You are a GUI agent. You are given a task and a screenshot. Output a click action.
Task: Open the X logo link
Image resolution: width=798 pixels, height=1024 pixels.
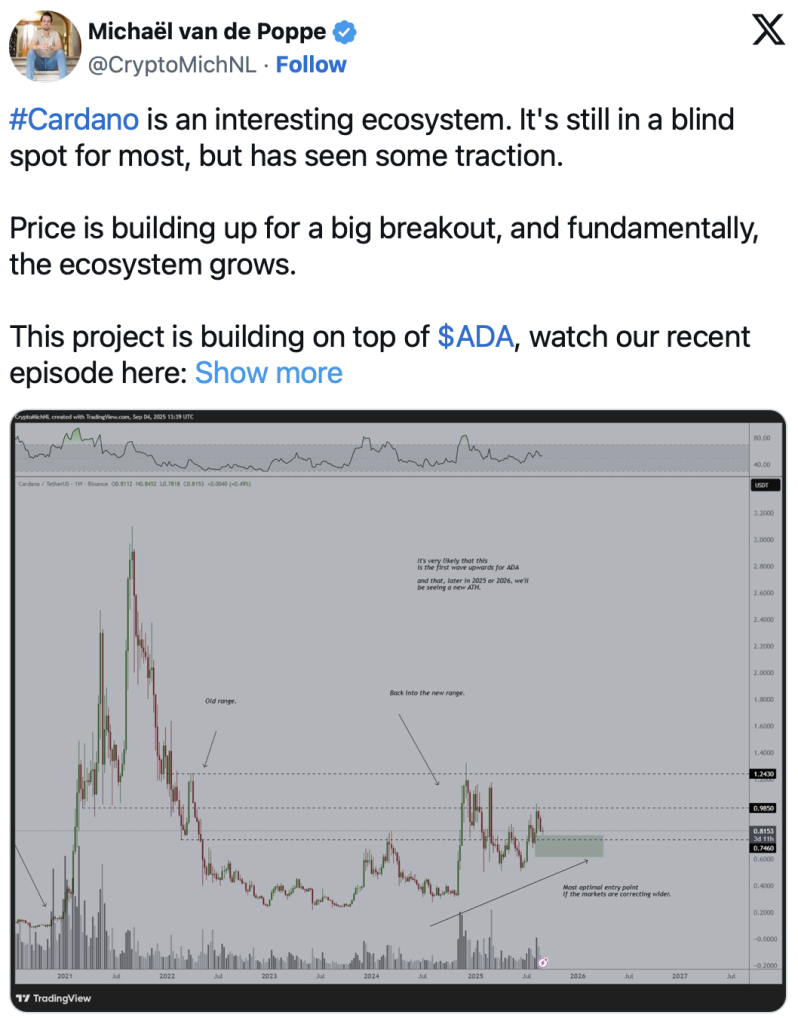(x=768, y=32)
